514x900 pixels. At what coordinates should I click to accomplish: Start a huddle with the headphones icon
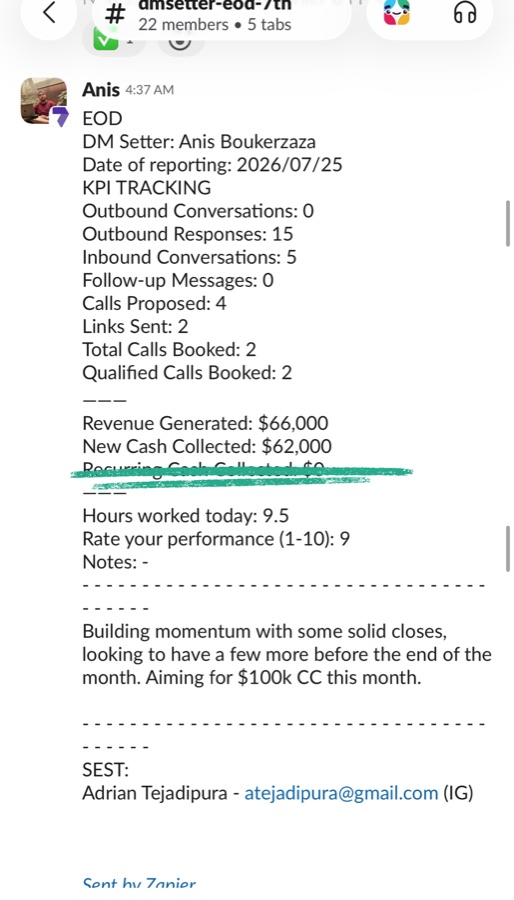point(464,13)
